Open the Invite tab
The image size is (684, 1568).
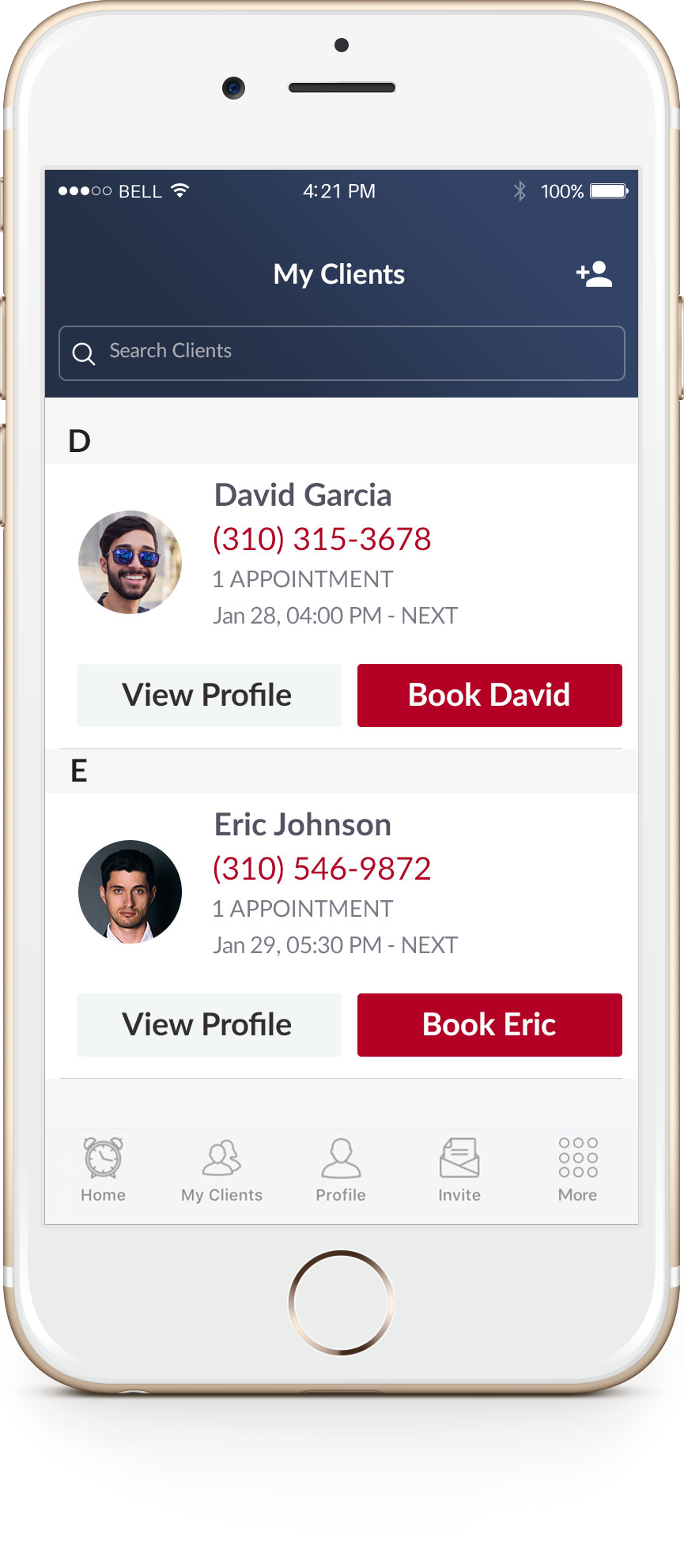tap(459, 1170)
